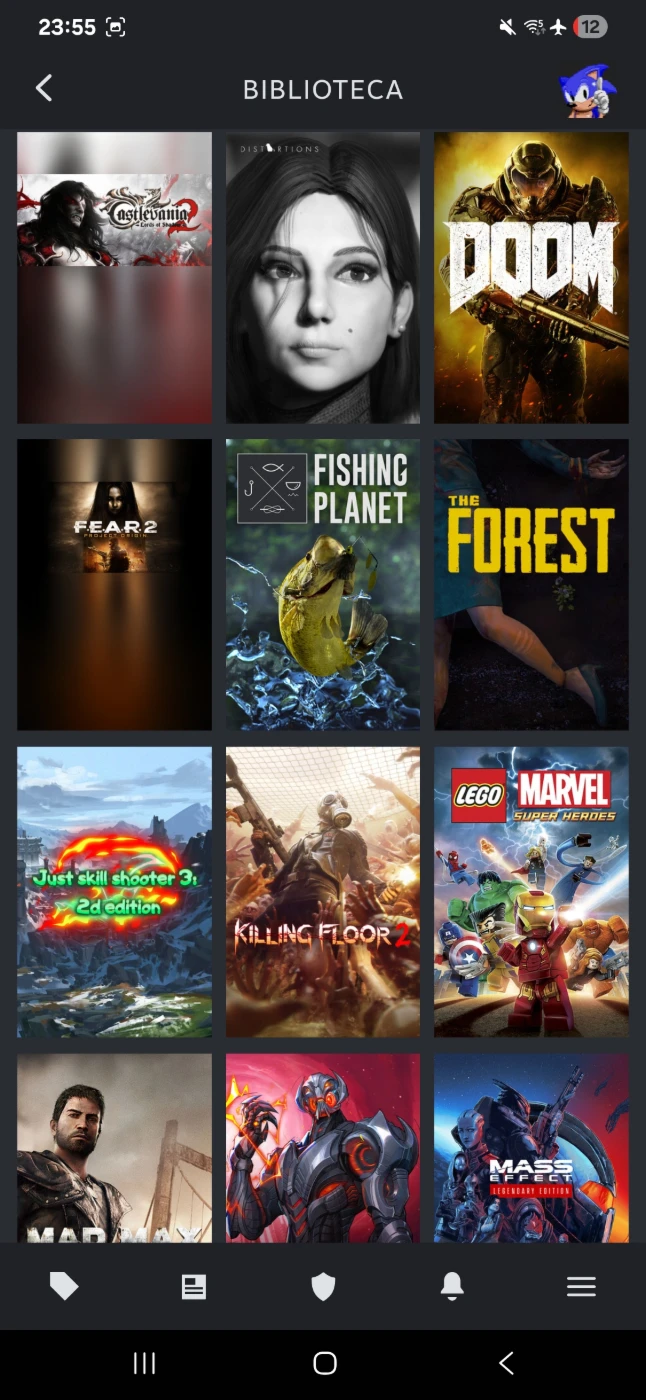Open the hamburger menu tab
Image resolution: width=646 pixels, height=1400 pixels.
tap(581, 1287)
